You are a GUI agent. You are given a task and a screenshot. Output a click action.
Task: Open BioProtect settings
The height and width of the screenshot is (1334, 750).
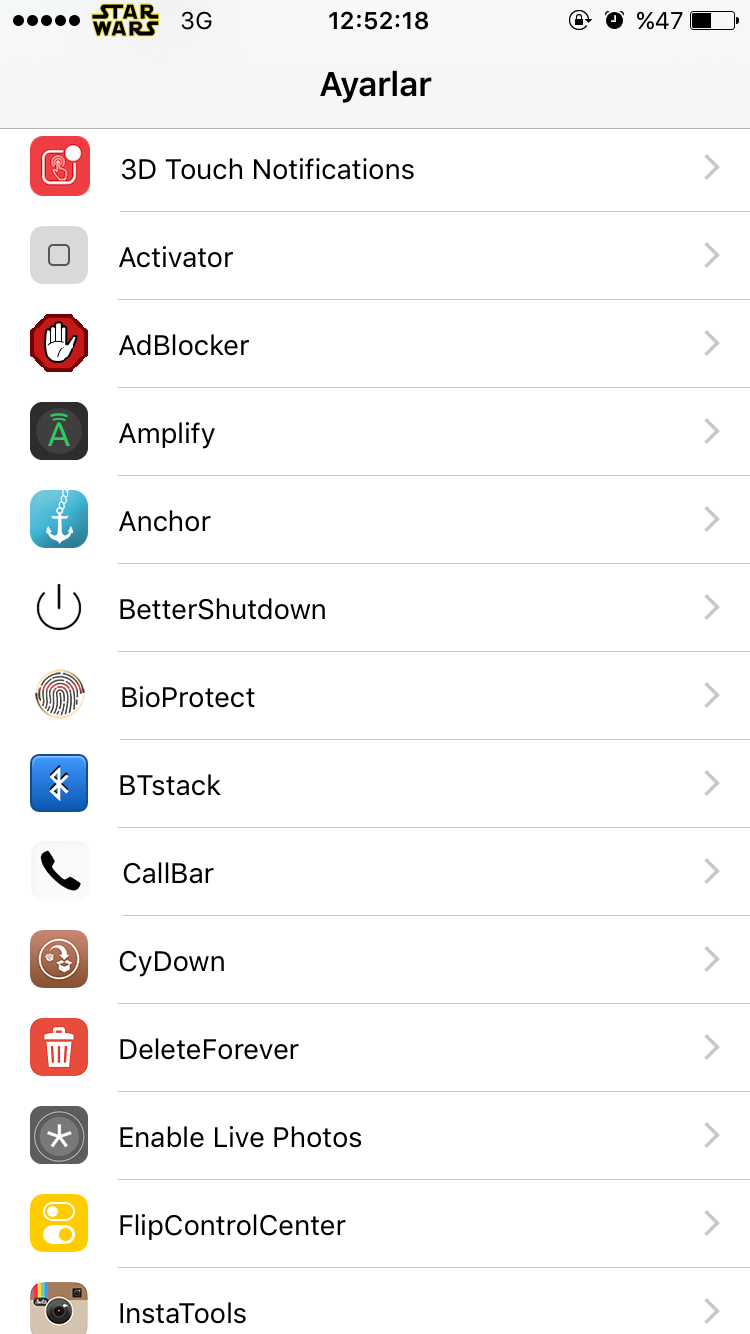pos(375,696)
